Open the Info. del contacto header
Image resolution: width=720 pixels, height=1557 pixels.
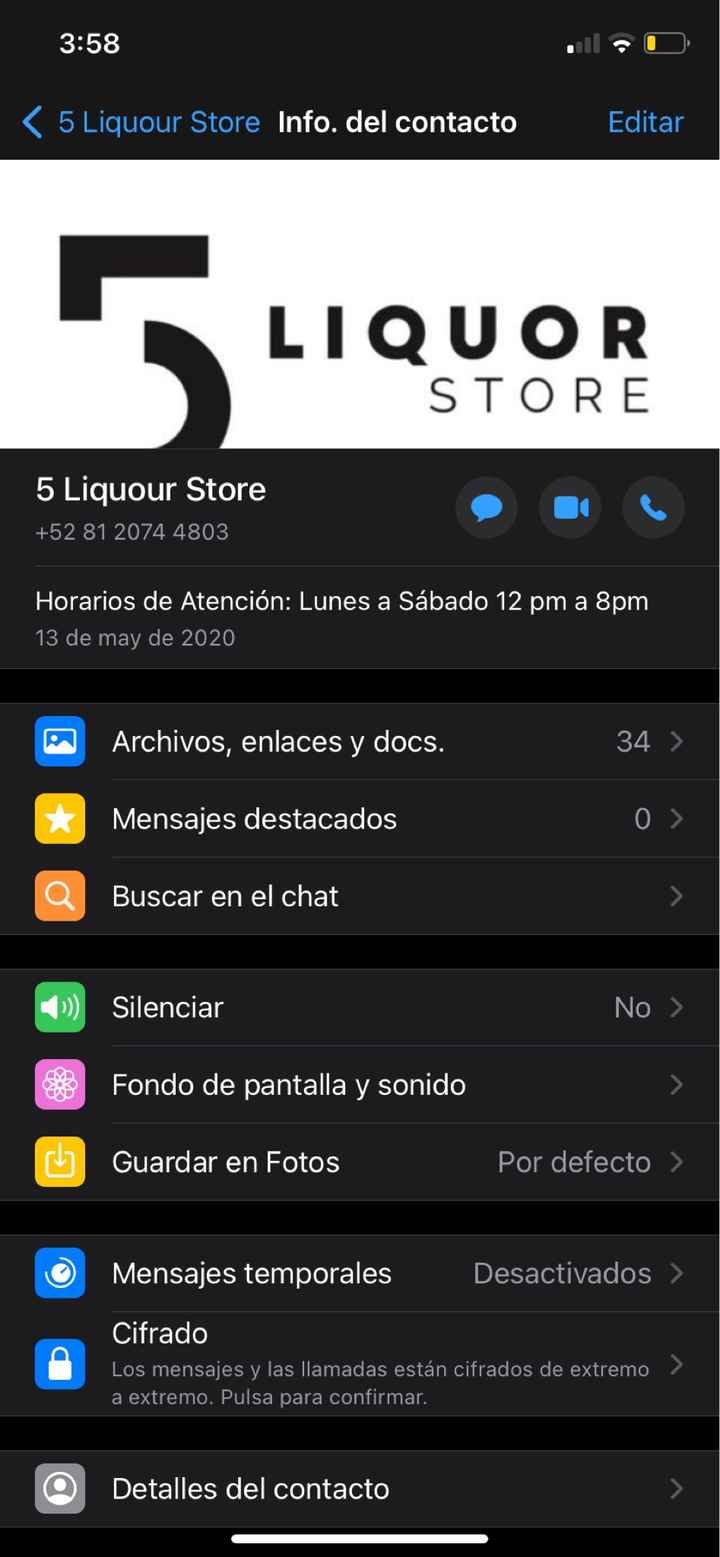click(397, 121)
